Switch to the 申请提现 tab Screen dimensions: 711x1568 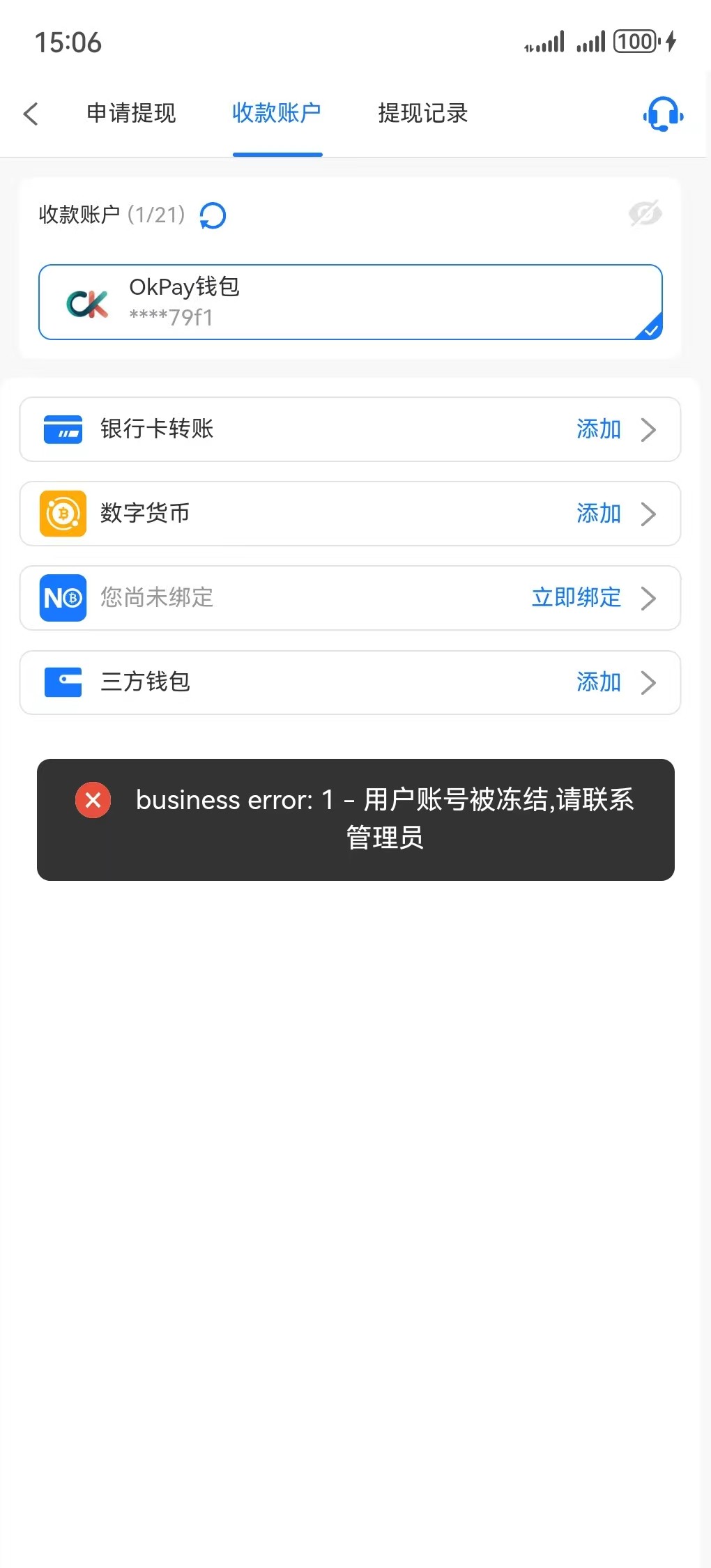pos(131,113)
